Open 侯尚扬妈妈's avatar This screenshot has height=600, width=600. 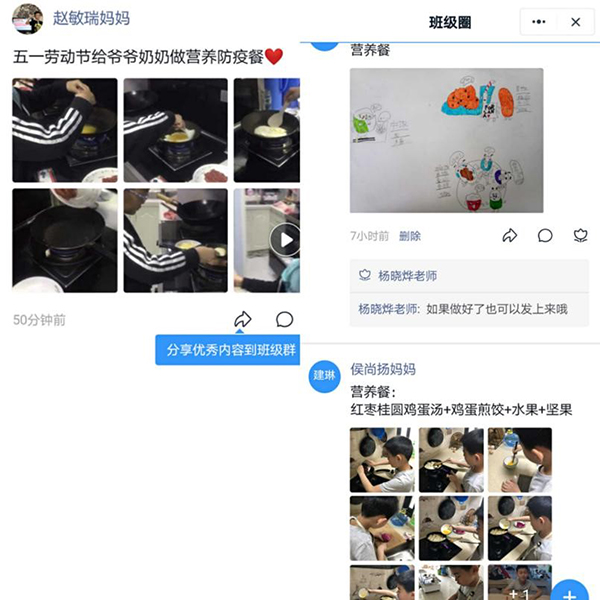click(x=324, y=375)
